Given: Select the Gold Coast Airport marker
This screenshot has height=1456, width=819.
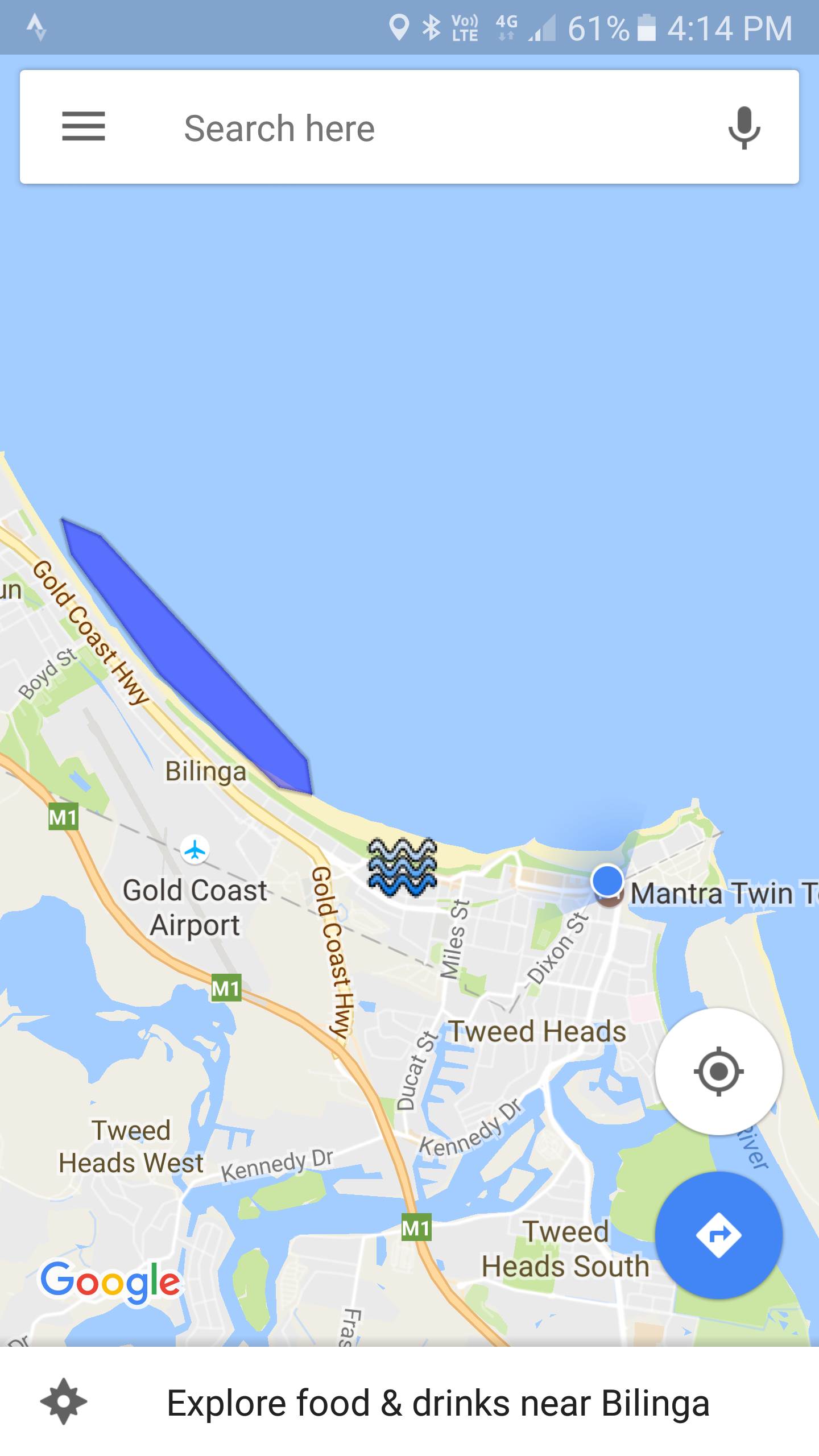Looking at the screenshot, I should [x=195, y=850].
